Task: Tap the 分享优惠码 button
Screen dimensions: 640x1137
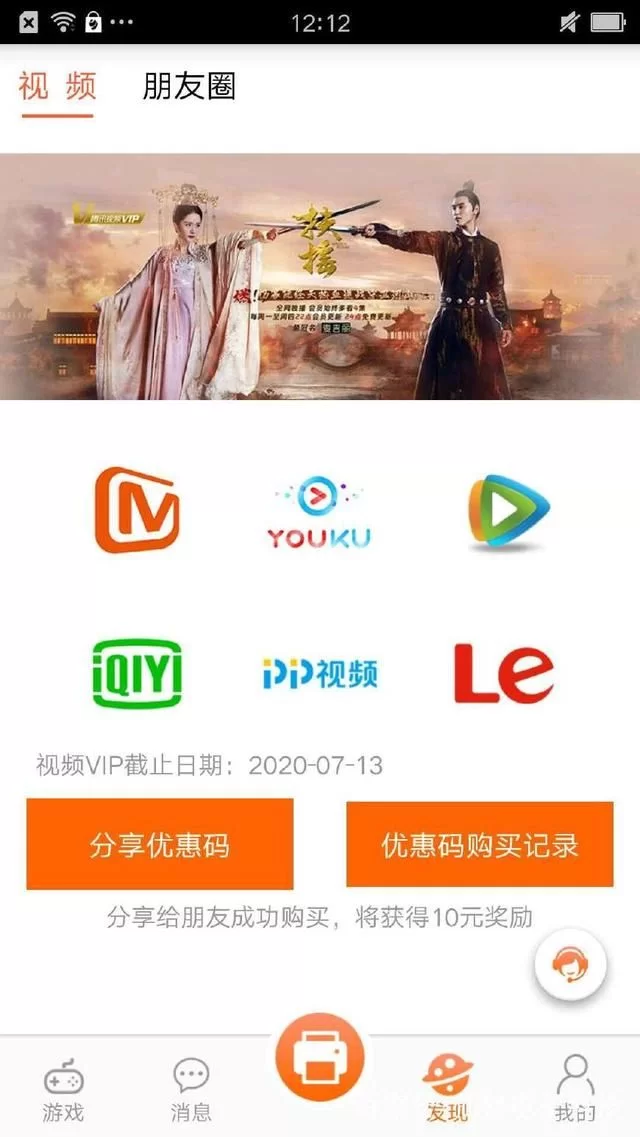Action: [x=160, y=845]
